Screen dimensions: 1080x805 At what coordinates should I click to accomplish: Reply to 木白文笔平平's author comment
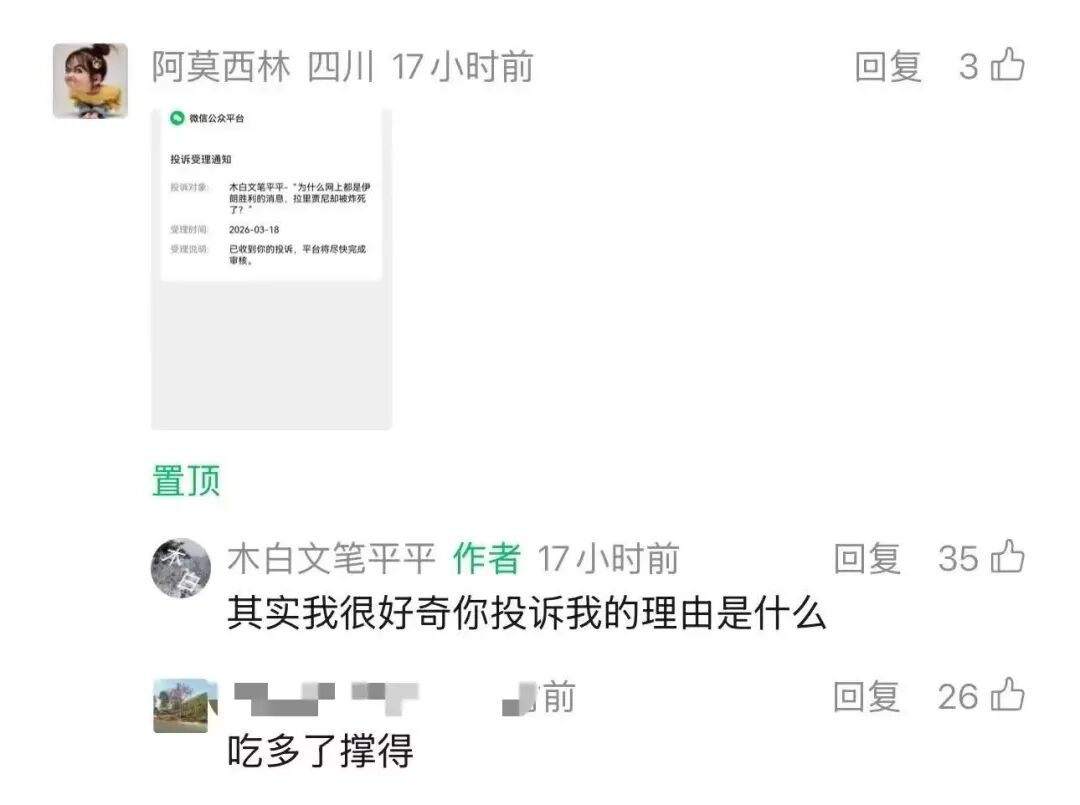tap(866, 559)
